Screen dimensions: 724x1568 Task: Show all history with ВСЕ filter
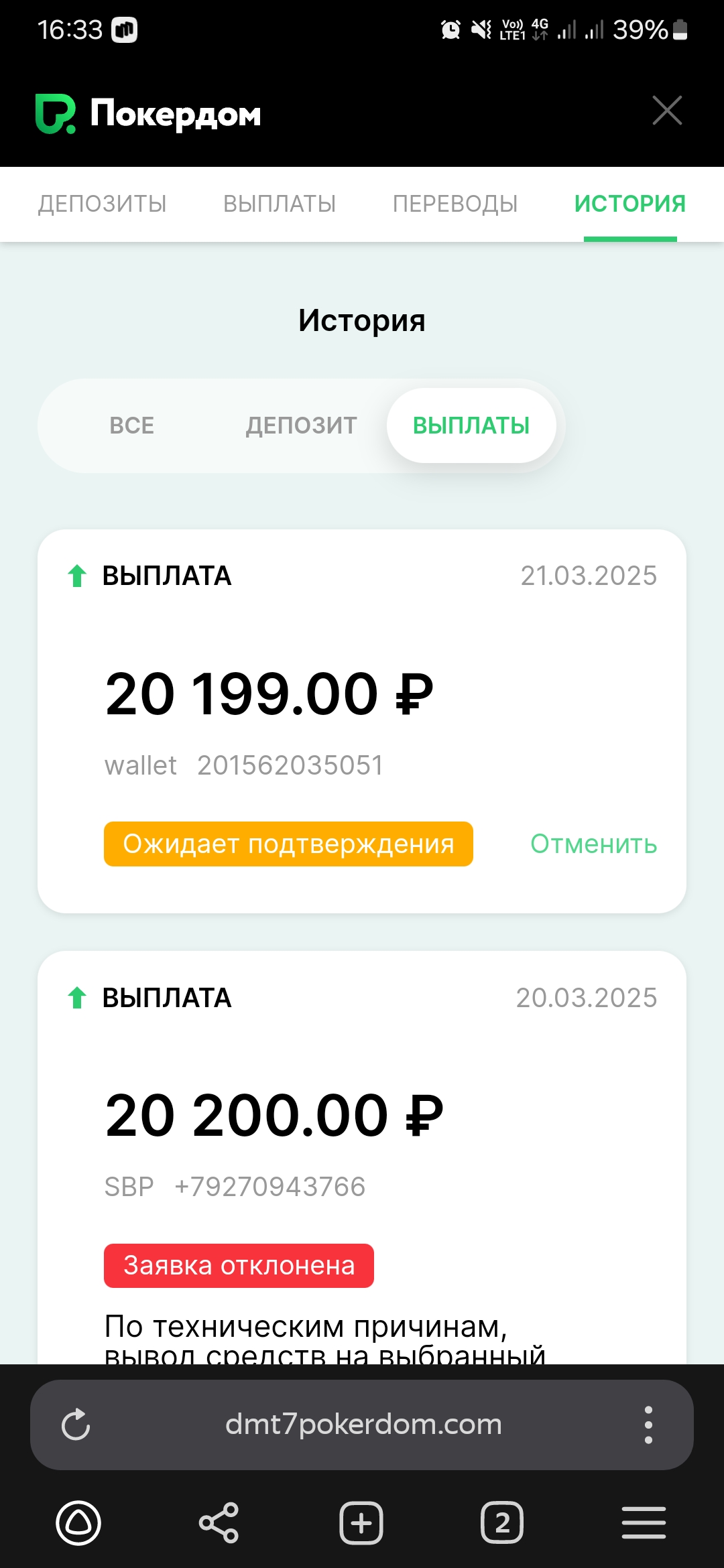tap(132, 426)
